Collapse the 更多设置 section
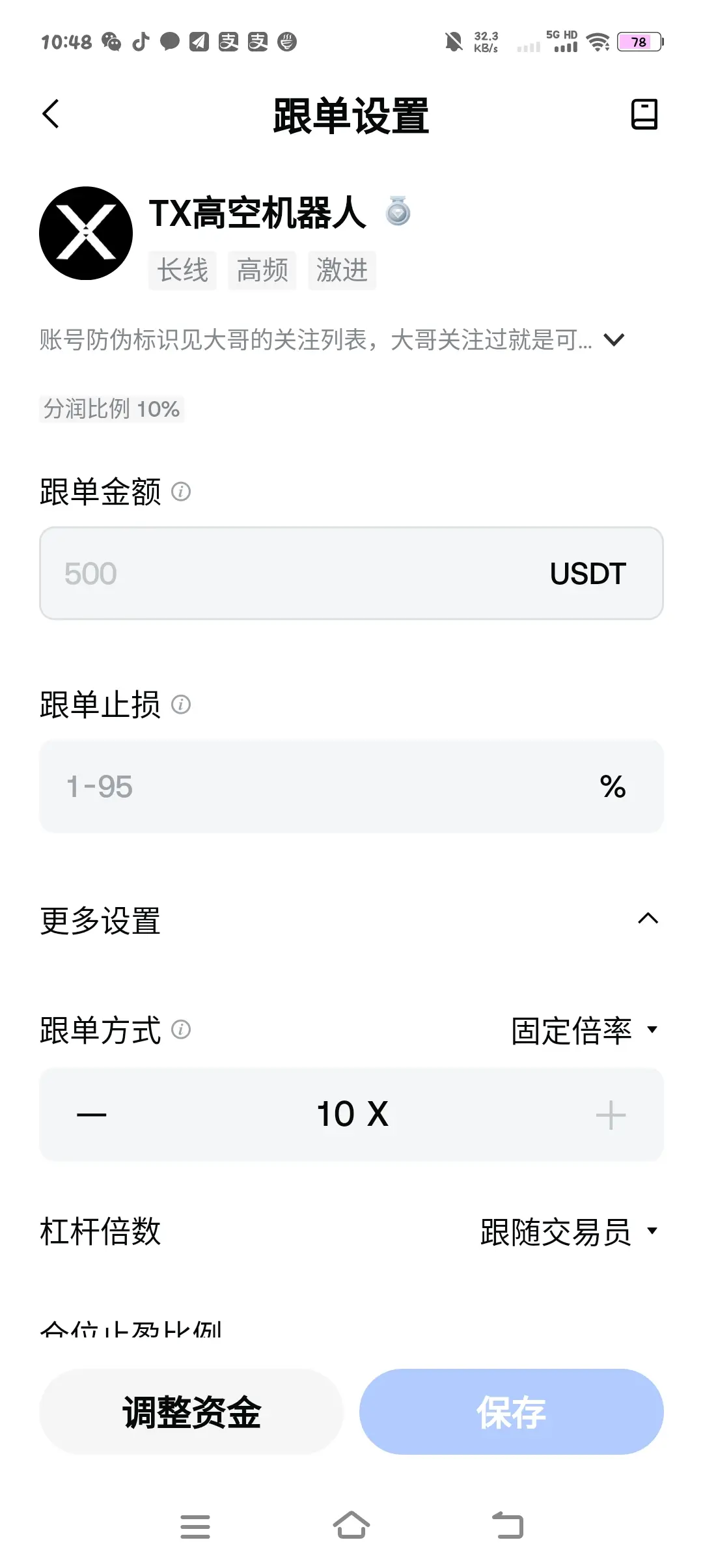 tap(648, 919)
